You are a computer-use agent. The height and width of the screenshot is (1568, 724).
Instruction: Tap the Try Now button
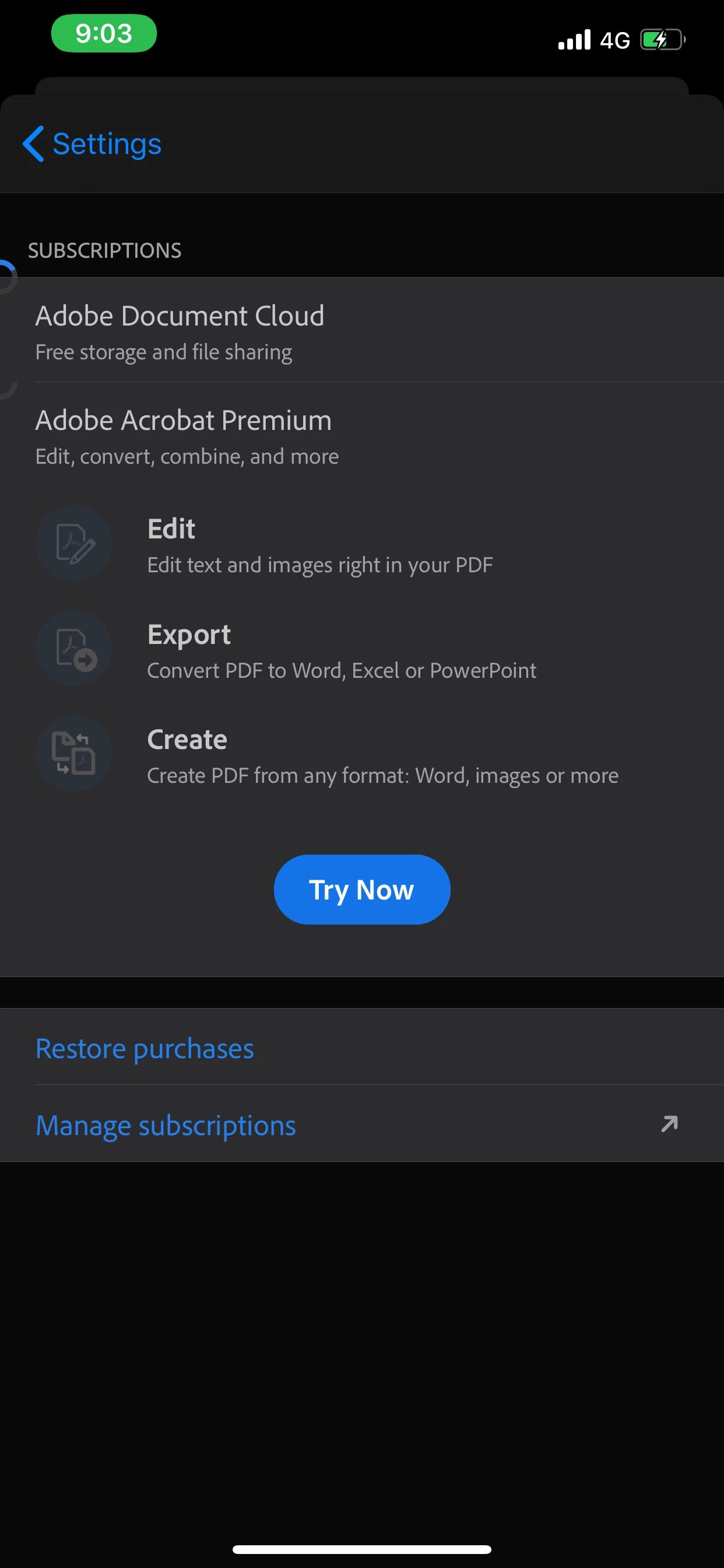(361, 890)
